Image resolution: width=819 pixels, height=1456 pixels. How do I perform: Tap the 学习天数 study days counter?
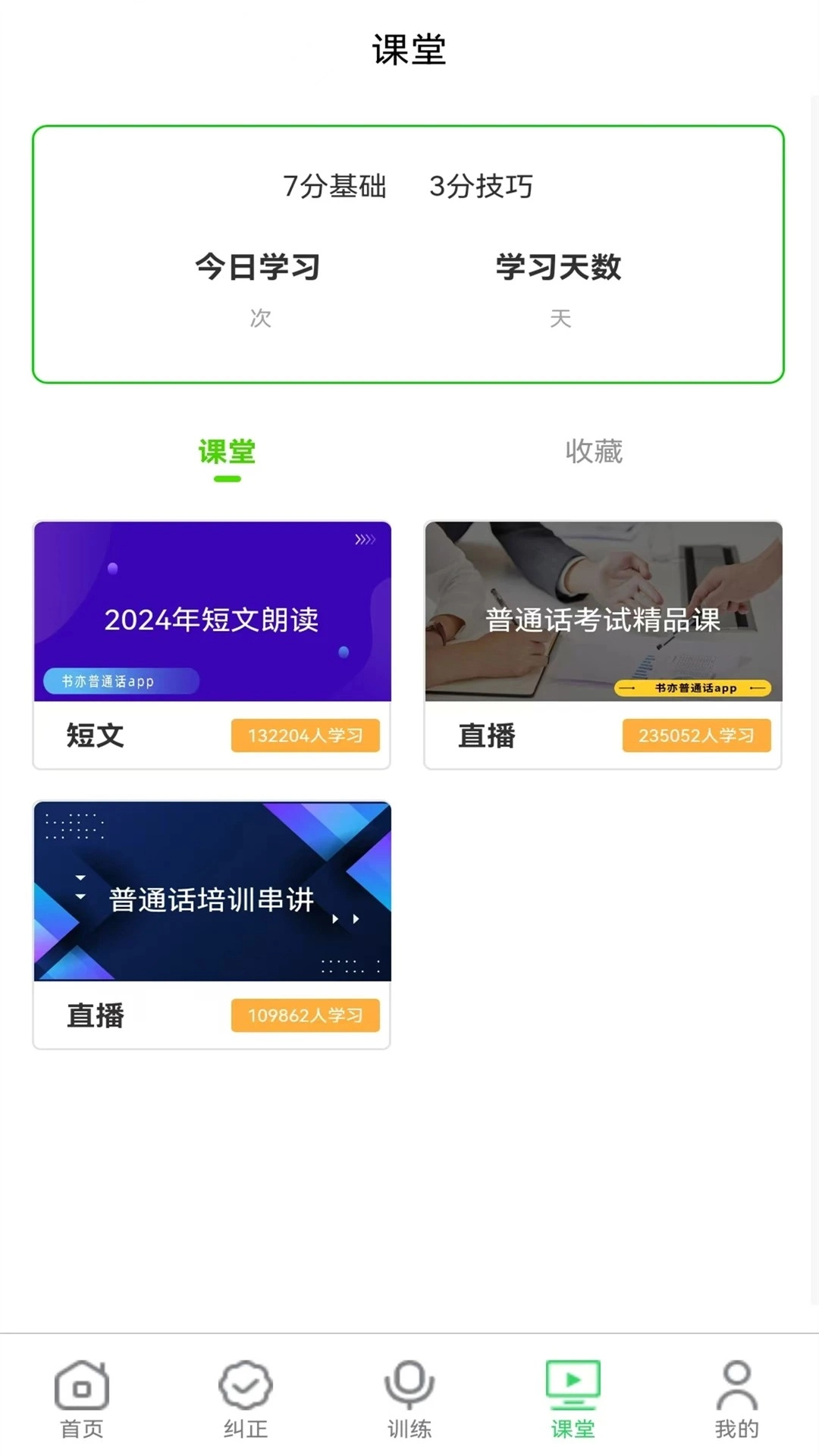point(559,267)
